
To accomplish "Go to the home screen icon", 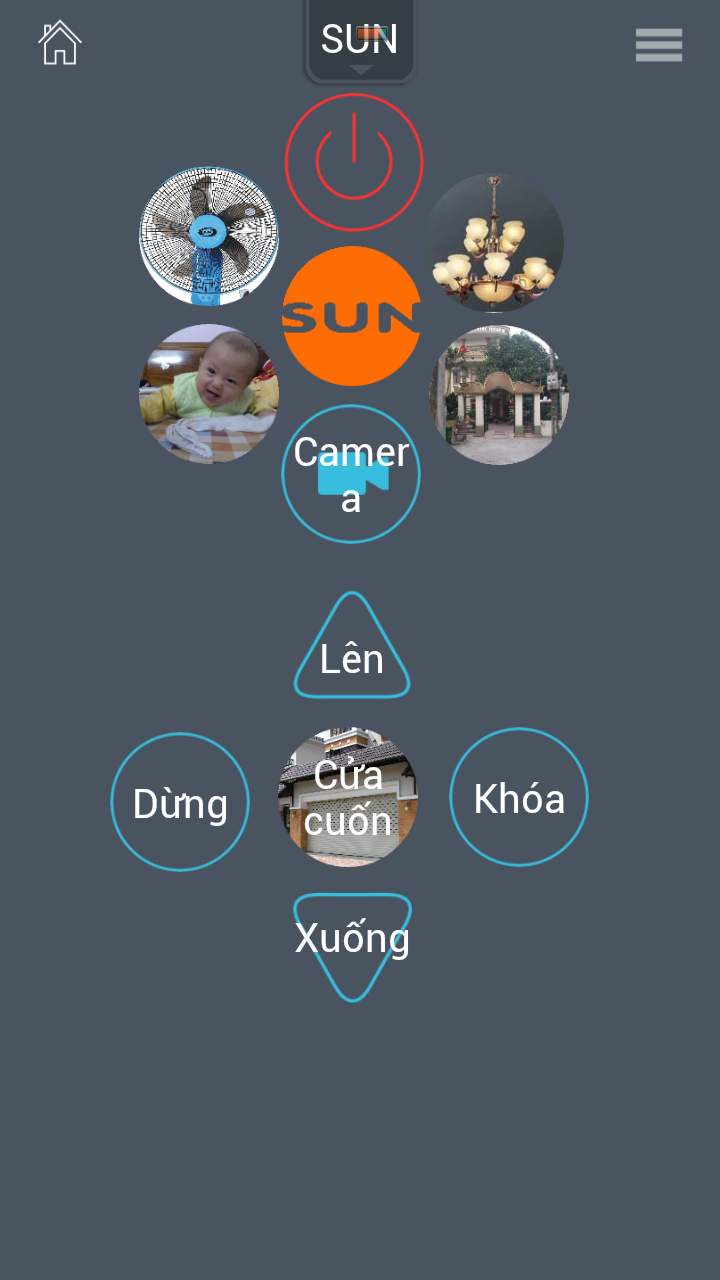I will [x=60, y=43].
